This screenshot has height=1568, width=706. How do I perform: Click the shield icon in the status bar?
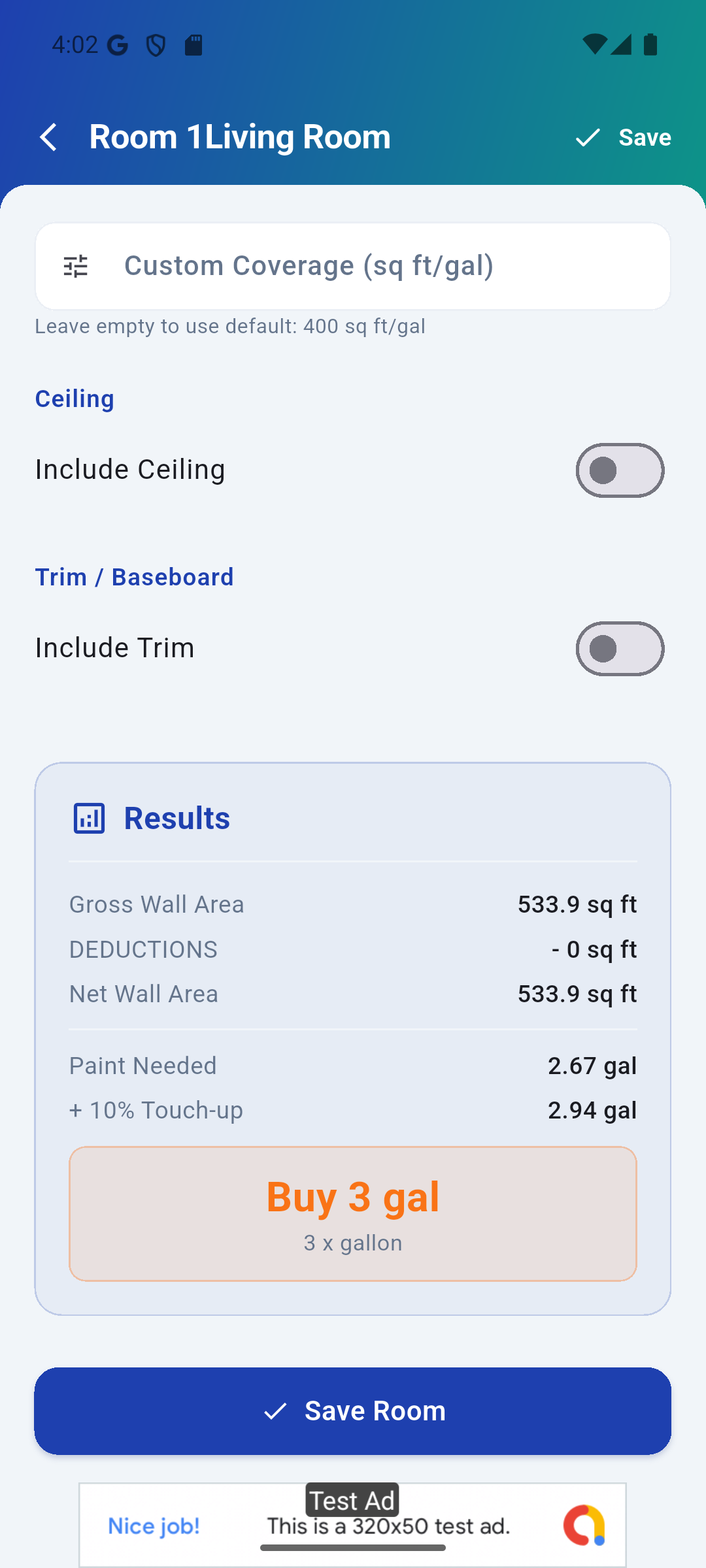click(155, 44)
